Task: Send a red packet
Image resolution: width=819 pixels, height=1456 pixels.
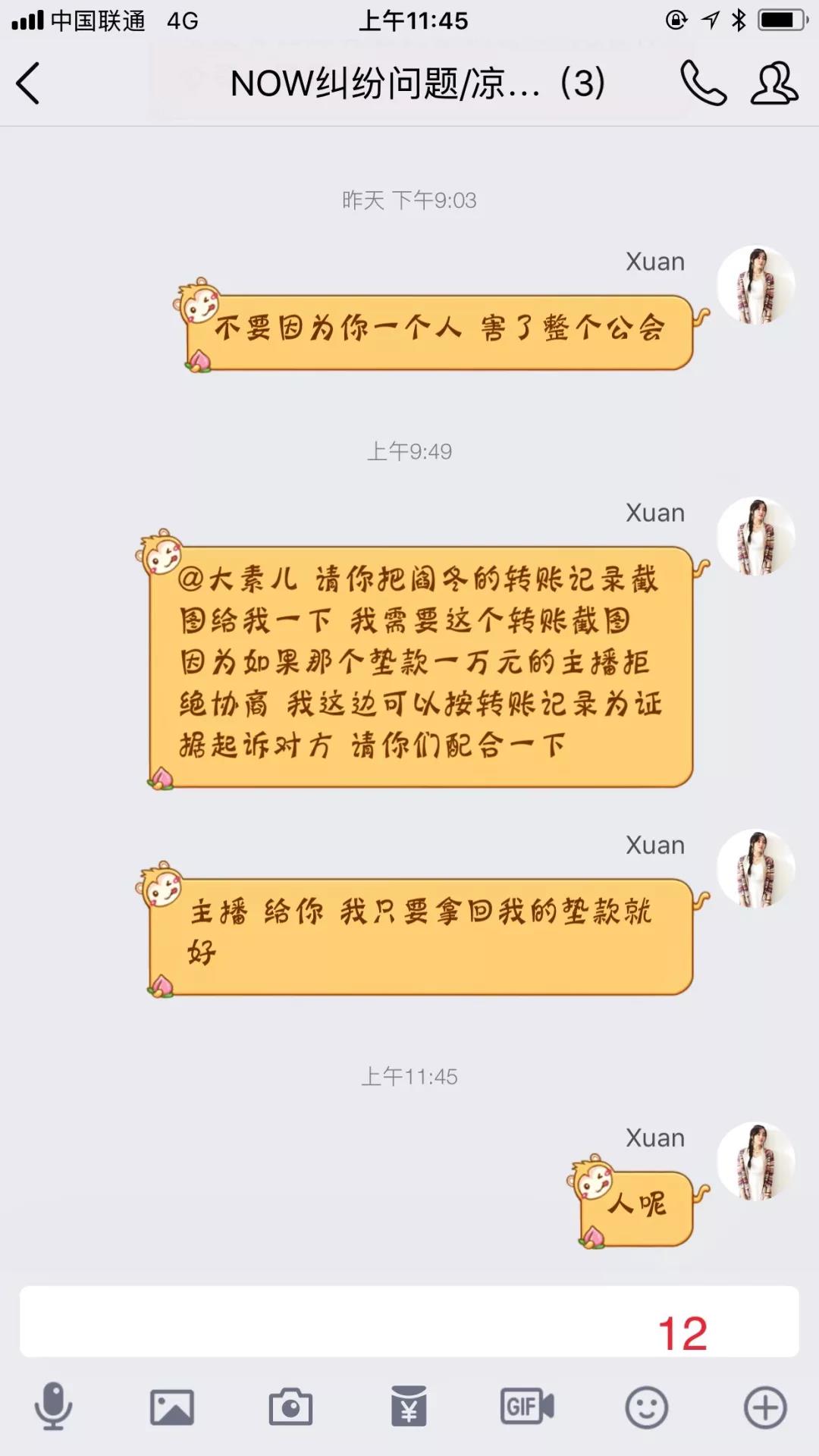Action: coord(409,1407)
